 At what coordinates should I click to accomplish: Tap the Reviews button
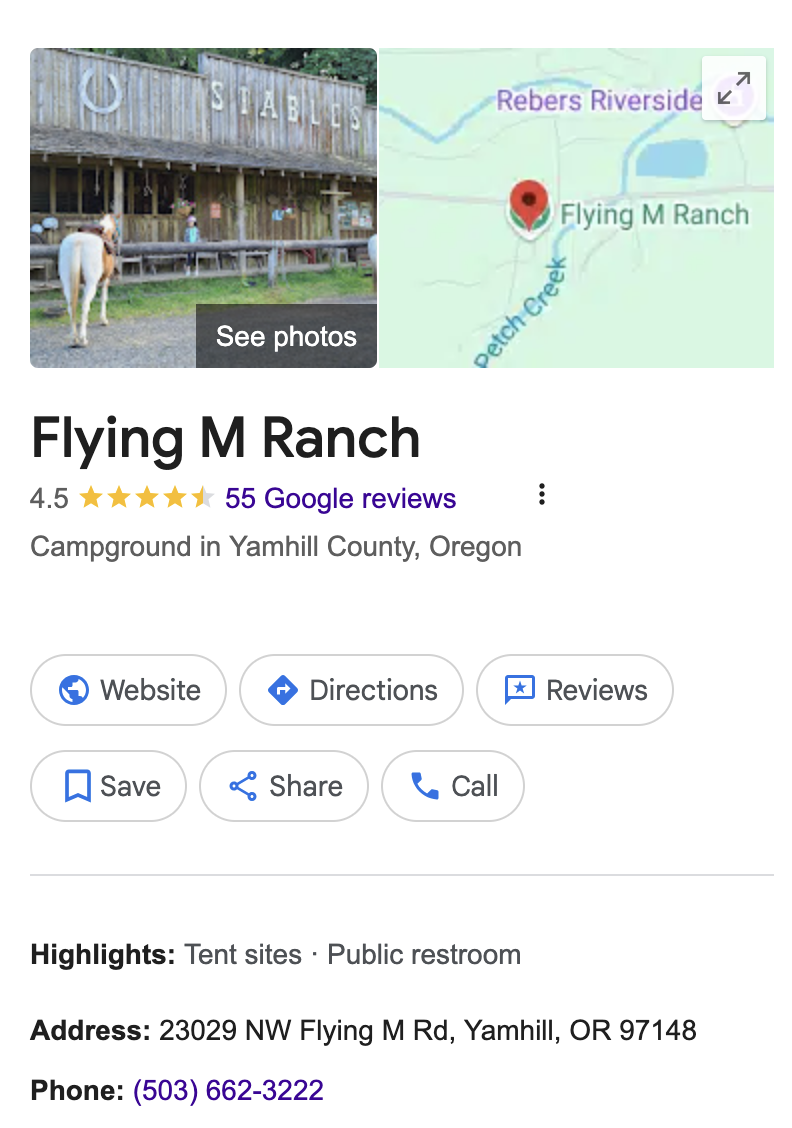(x=575, y=690)
